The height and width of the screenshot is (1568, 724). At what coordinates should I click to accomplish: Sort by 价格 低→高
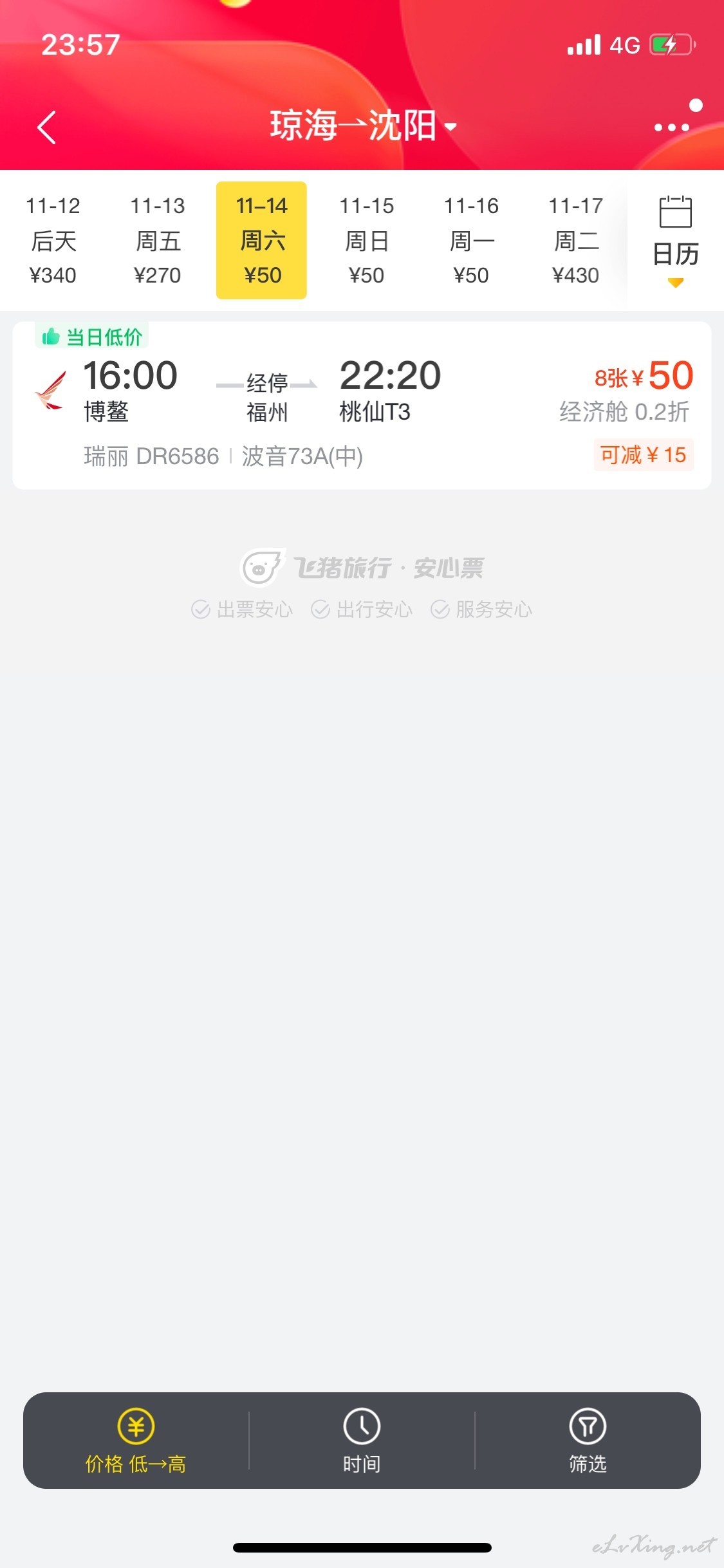[136, 1441]
